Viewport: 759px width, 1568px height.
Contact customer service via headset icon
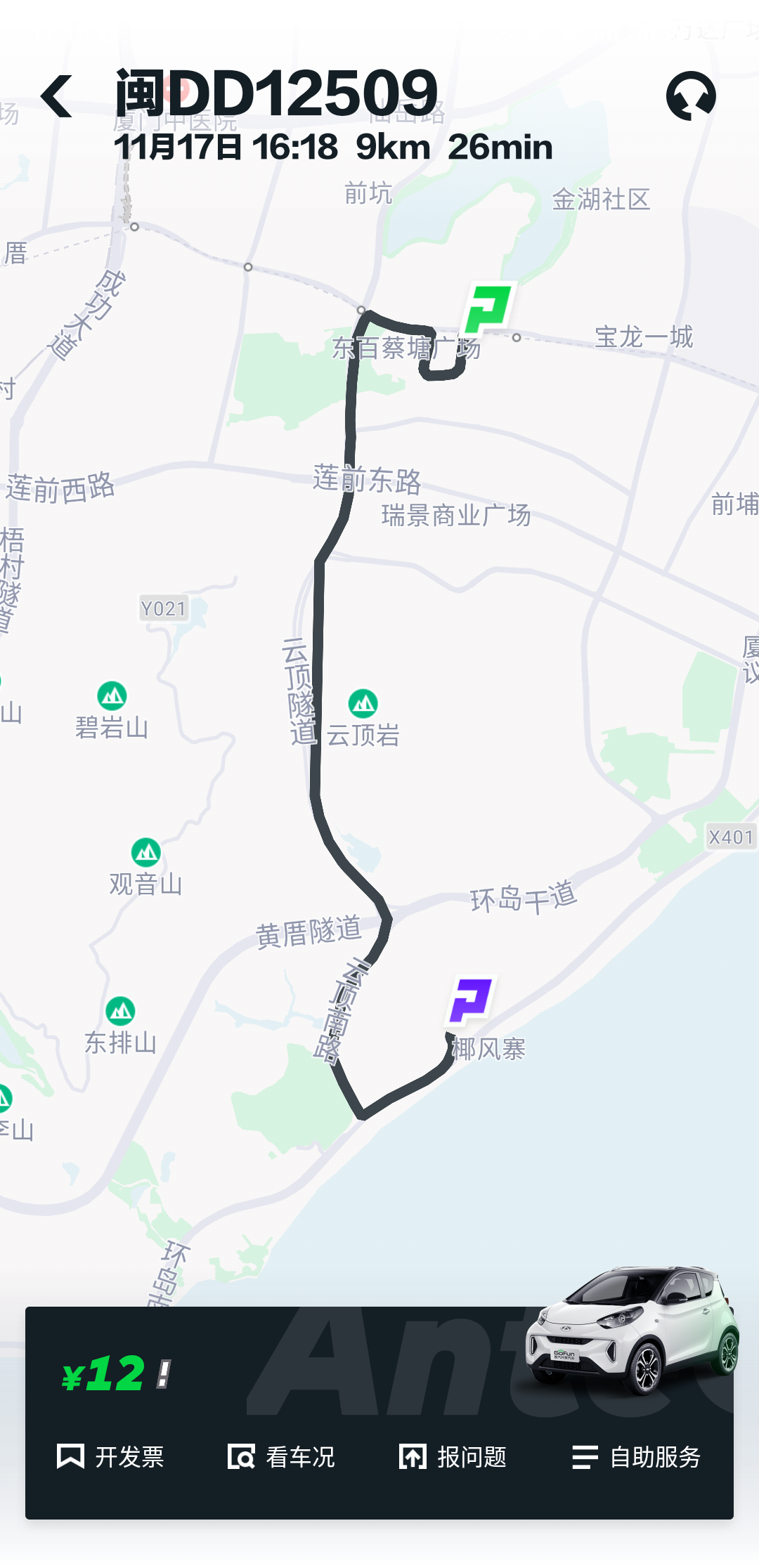tap(691, 96)
